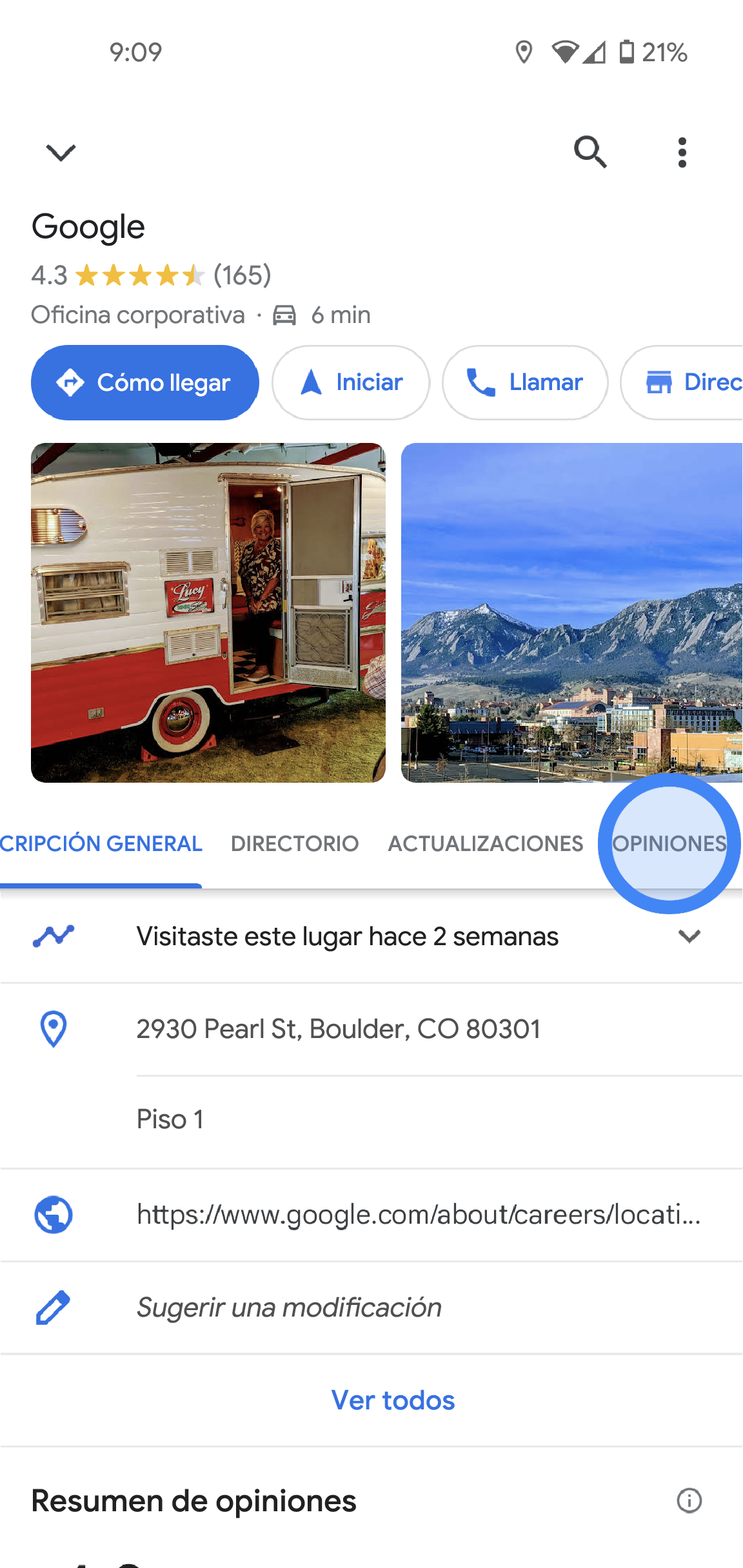Open the red camper trailer photo
This screenshot has width=743, height=1568.
(208, 612)
